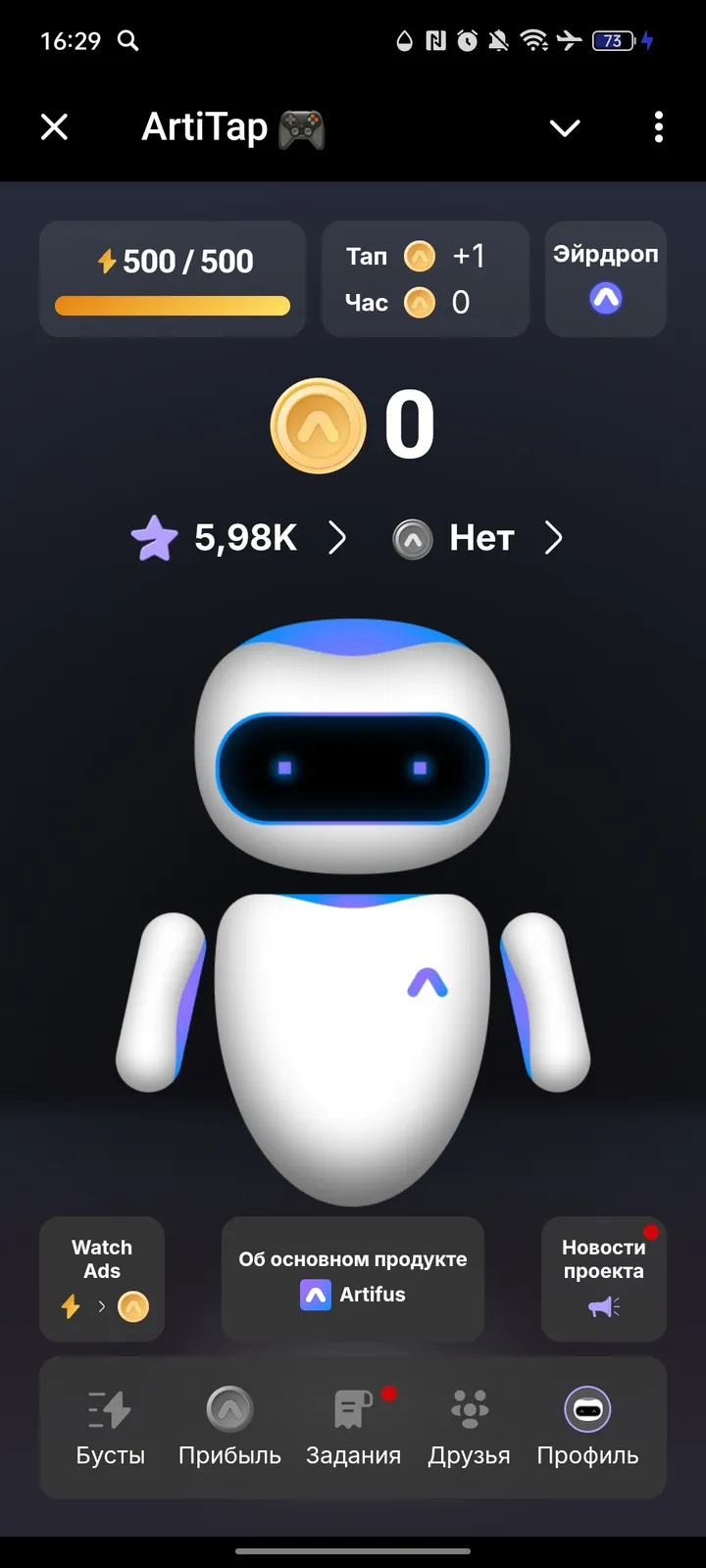Screen dimensions: 706x1568
Task: Click the megaphone icon under Новости проекта
Action: point(603,1305)
